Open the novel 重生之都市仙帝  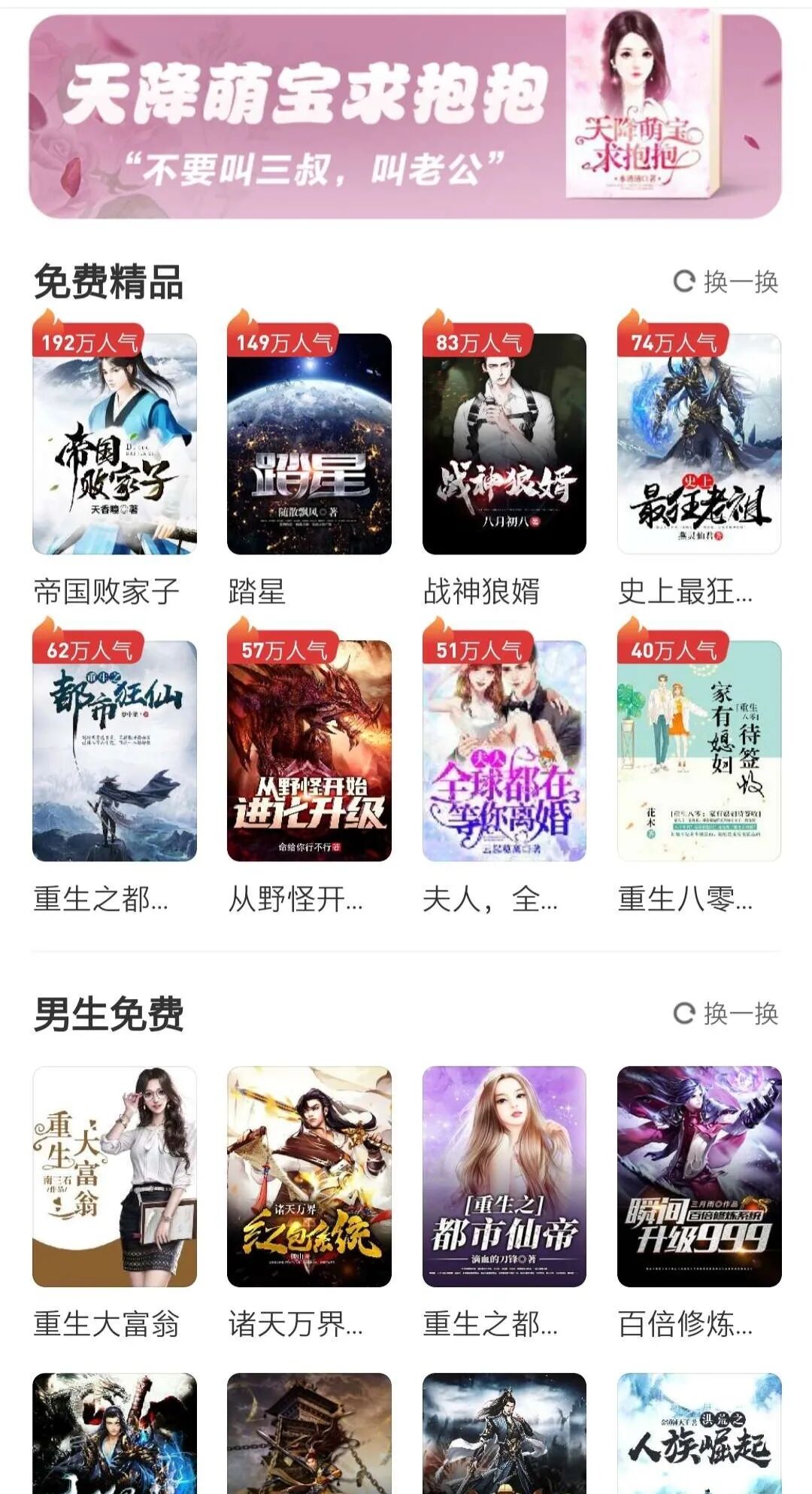coord(504,1177)
